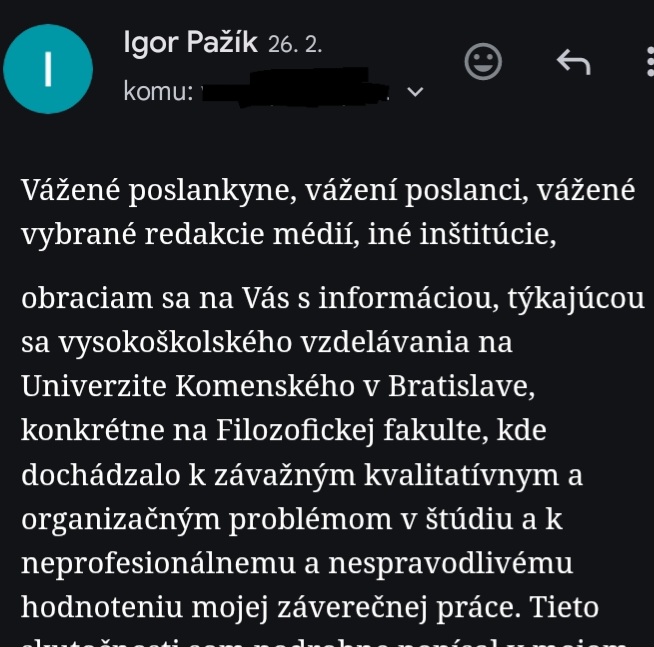
Task: Reply to Igor Pažík's email
Action: pyautogui.click(x=572, y=63)
